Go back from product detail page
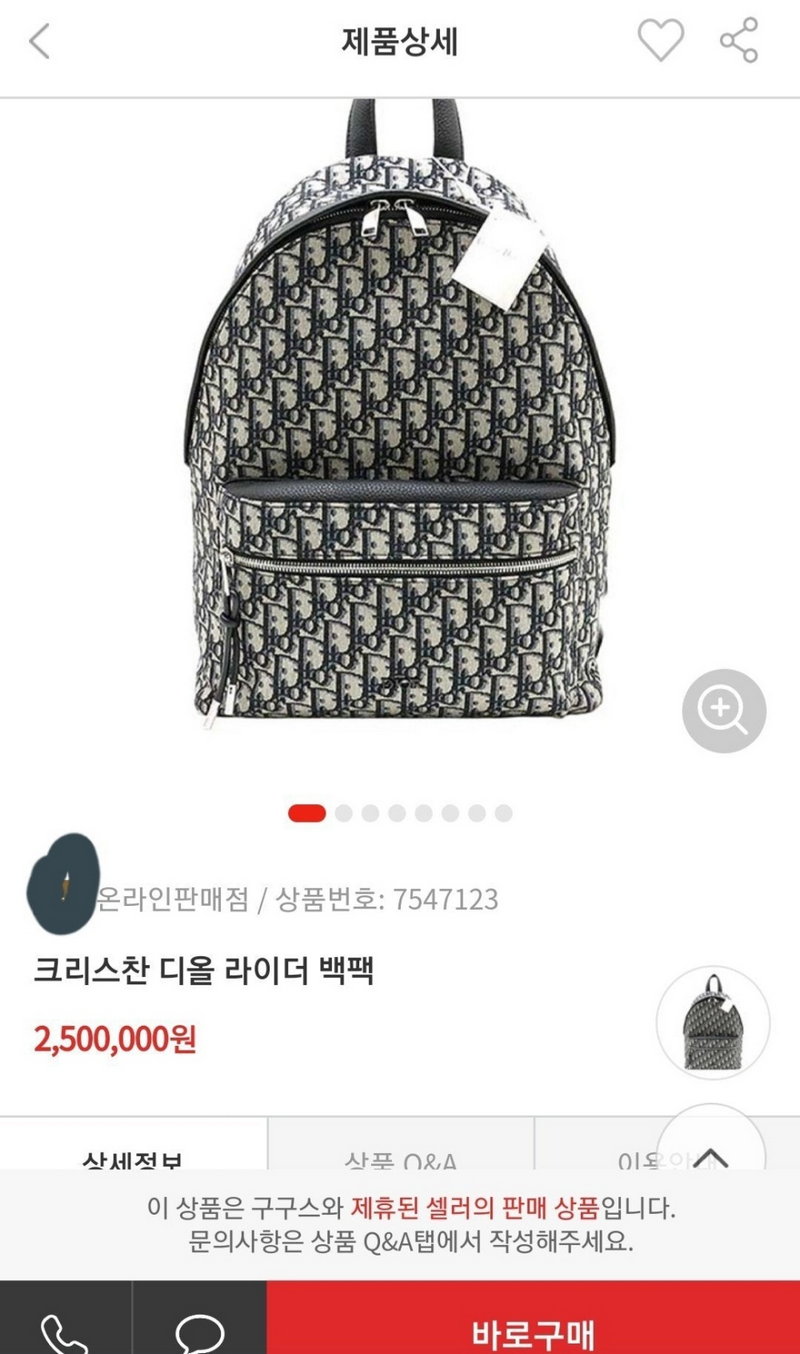 (x=40, y=43)
